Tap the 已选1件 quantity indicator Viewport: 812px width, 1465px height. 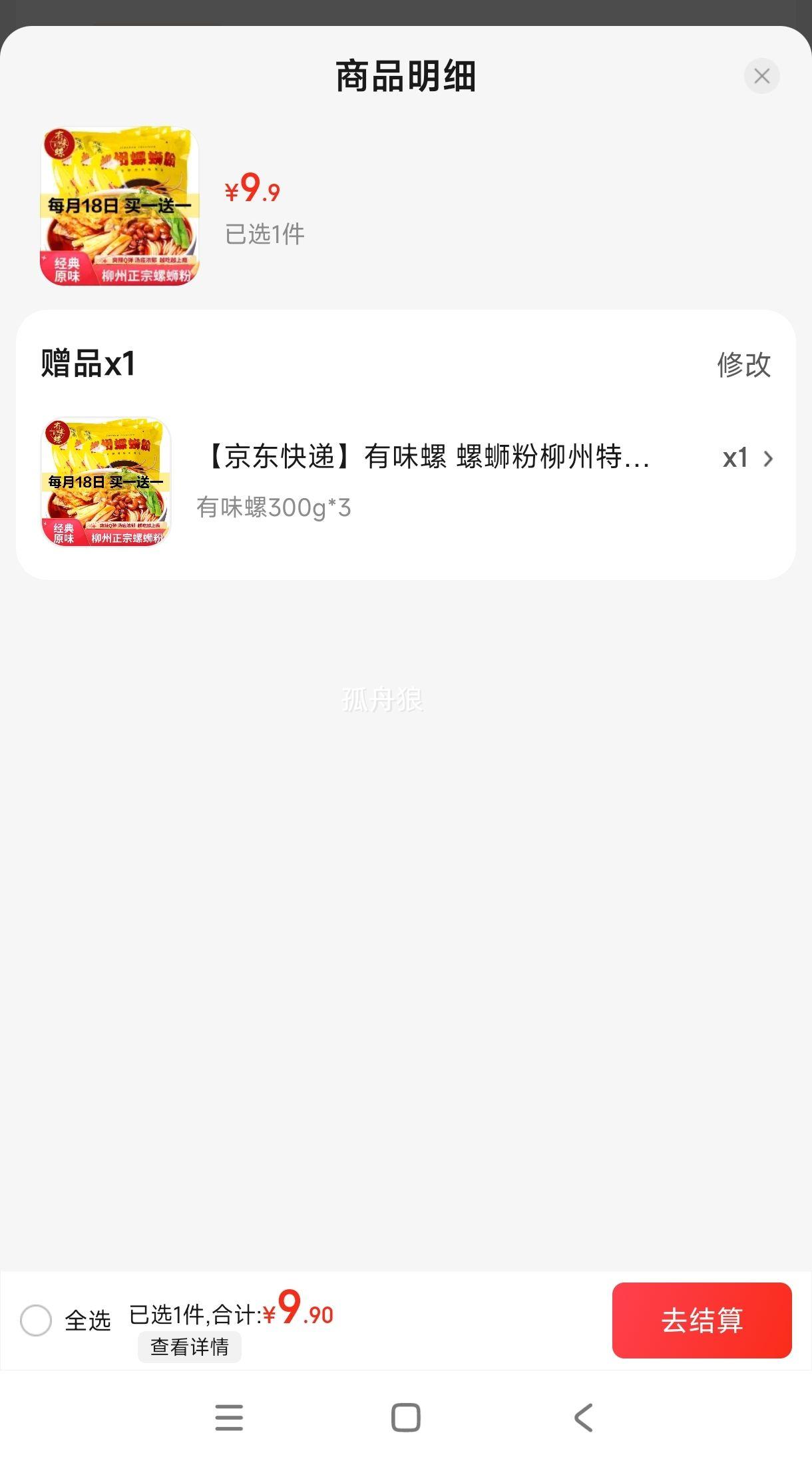point(264,233)
